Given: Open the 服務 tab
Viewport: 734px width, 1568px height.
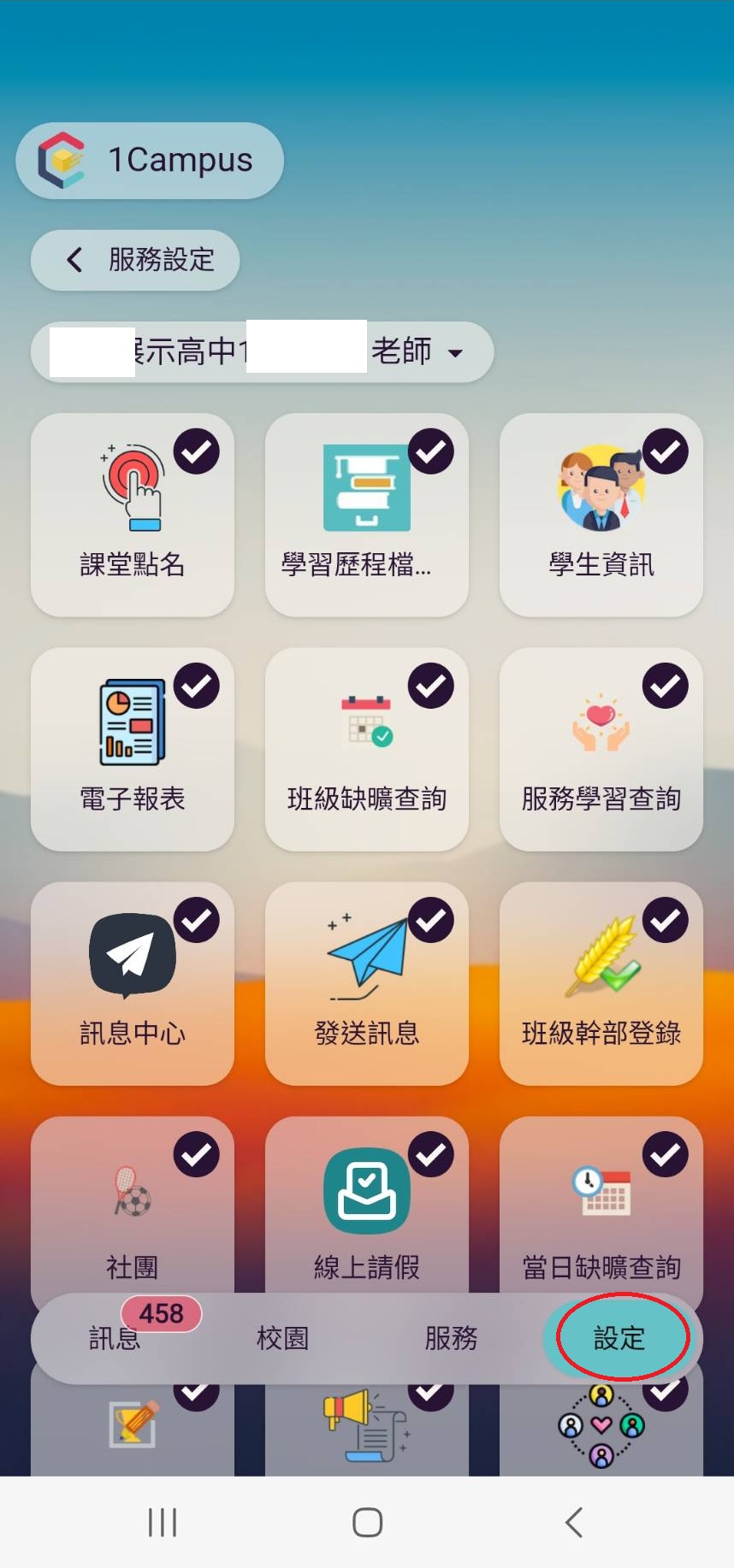Looking at the screenshot, I should click(x=451, y=1338).
